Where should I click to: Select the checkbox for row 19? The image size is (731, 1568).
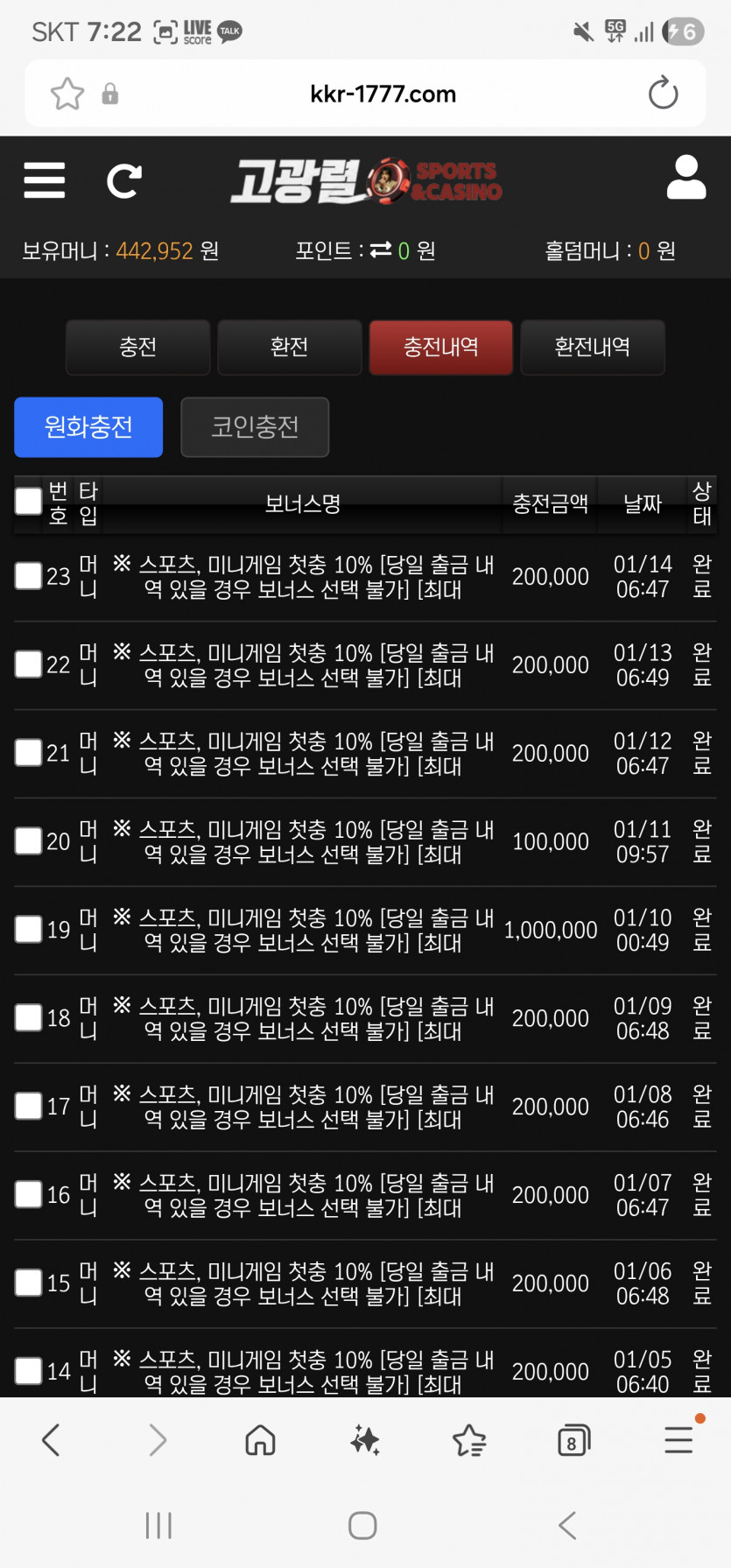coord(28,930)
